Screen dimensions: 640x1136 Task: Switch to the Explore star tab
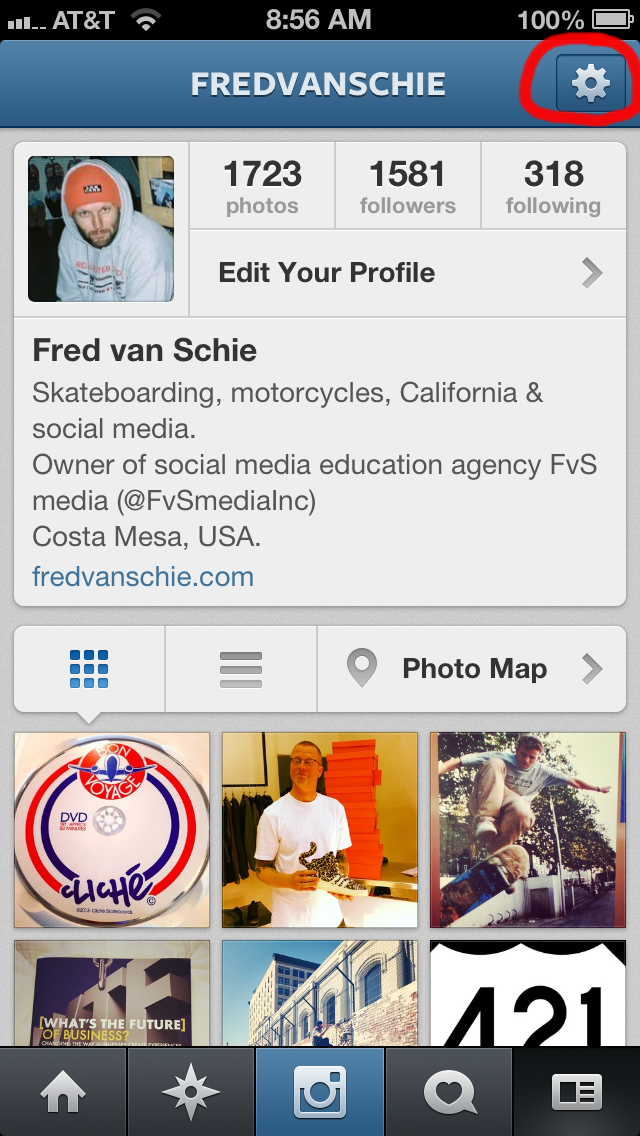click(x=191, y=1092)
